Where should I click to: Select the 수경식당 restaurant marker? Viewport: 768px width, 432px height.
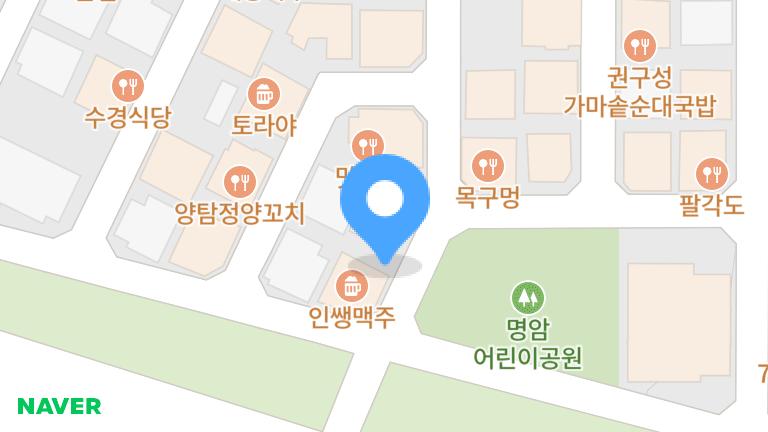[x=128, y=85]
